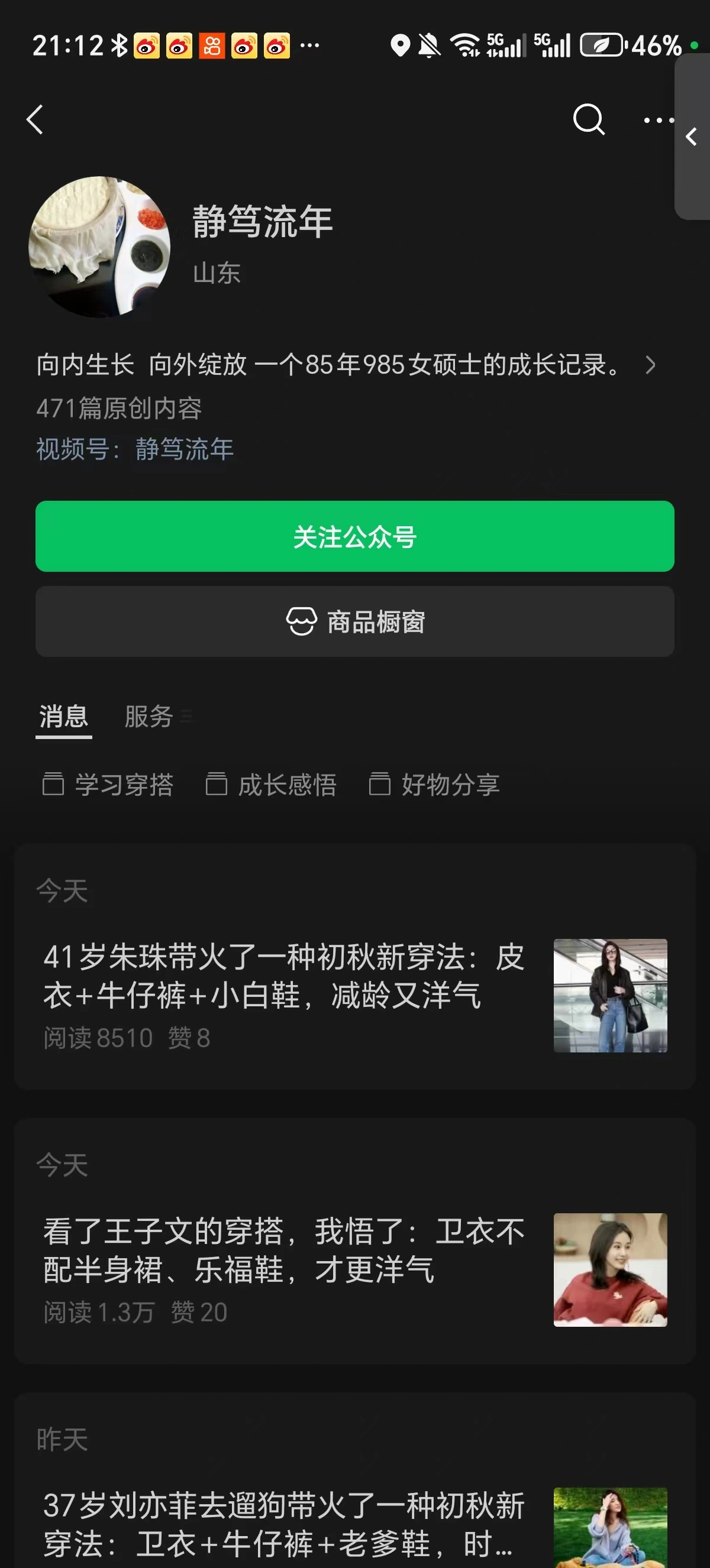Click the account avatar photo
This screenshot has height=1568, width=710.
[x=99, y=247]
